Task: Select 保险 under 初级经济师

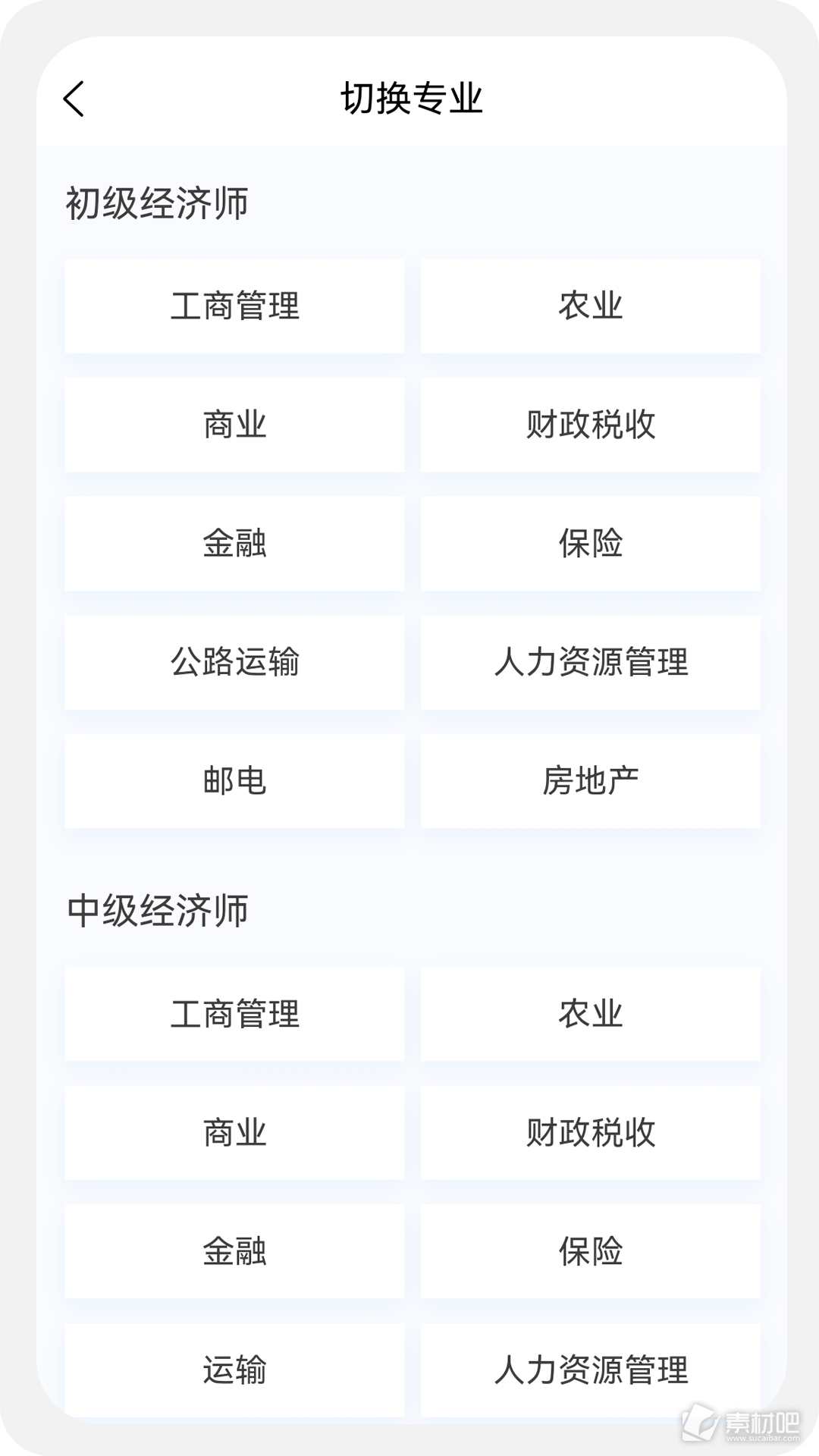Action: [x=591, y=544]
